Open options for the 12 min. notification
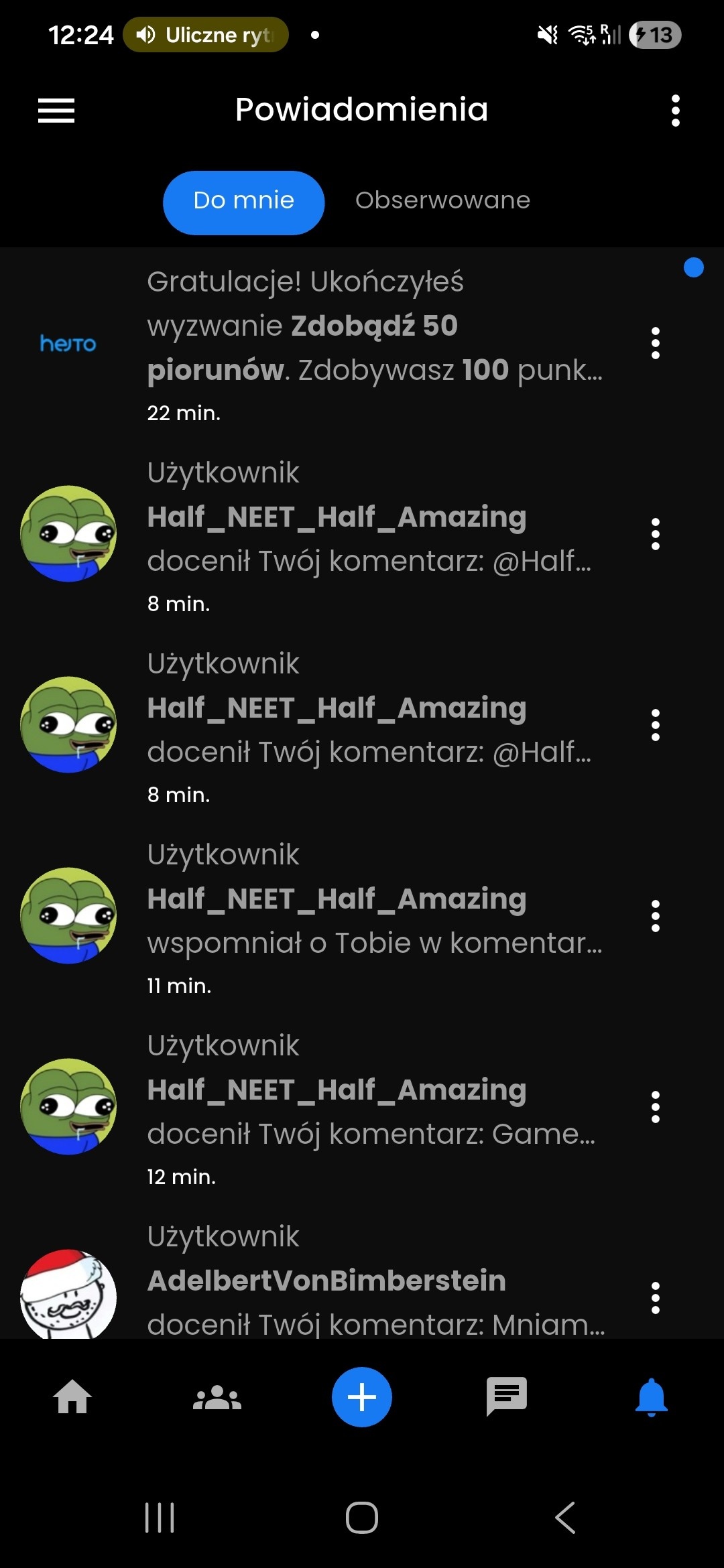 click(x=655, y=1107)
